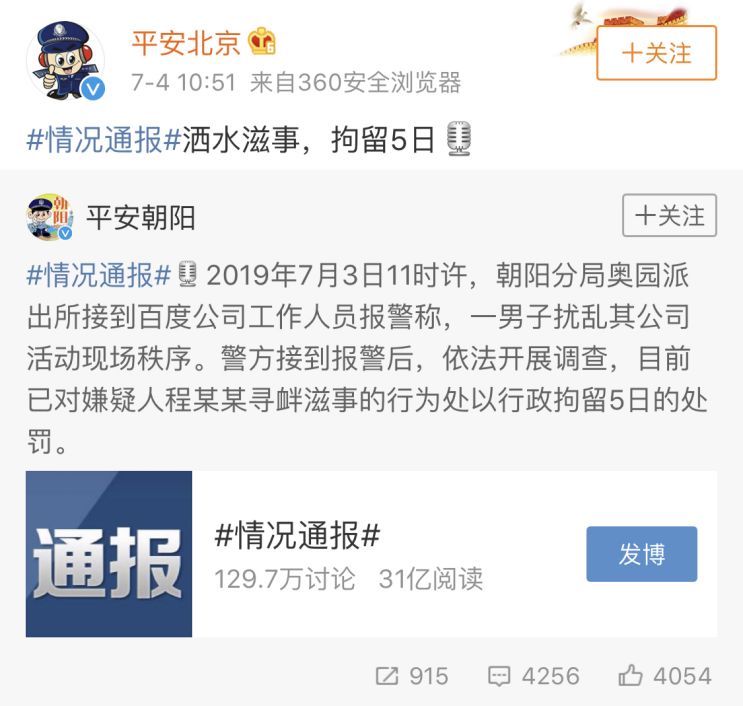Open the 4256 comments
743x706 pixels.
(533, 676)
